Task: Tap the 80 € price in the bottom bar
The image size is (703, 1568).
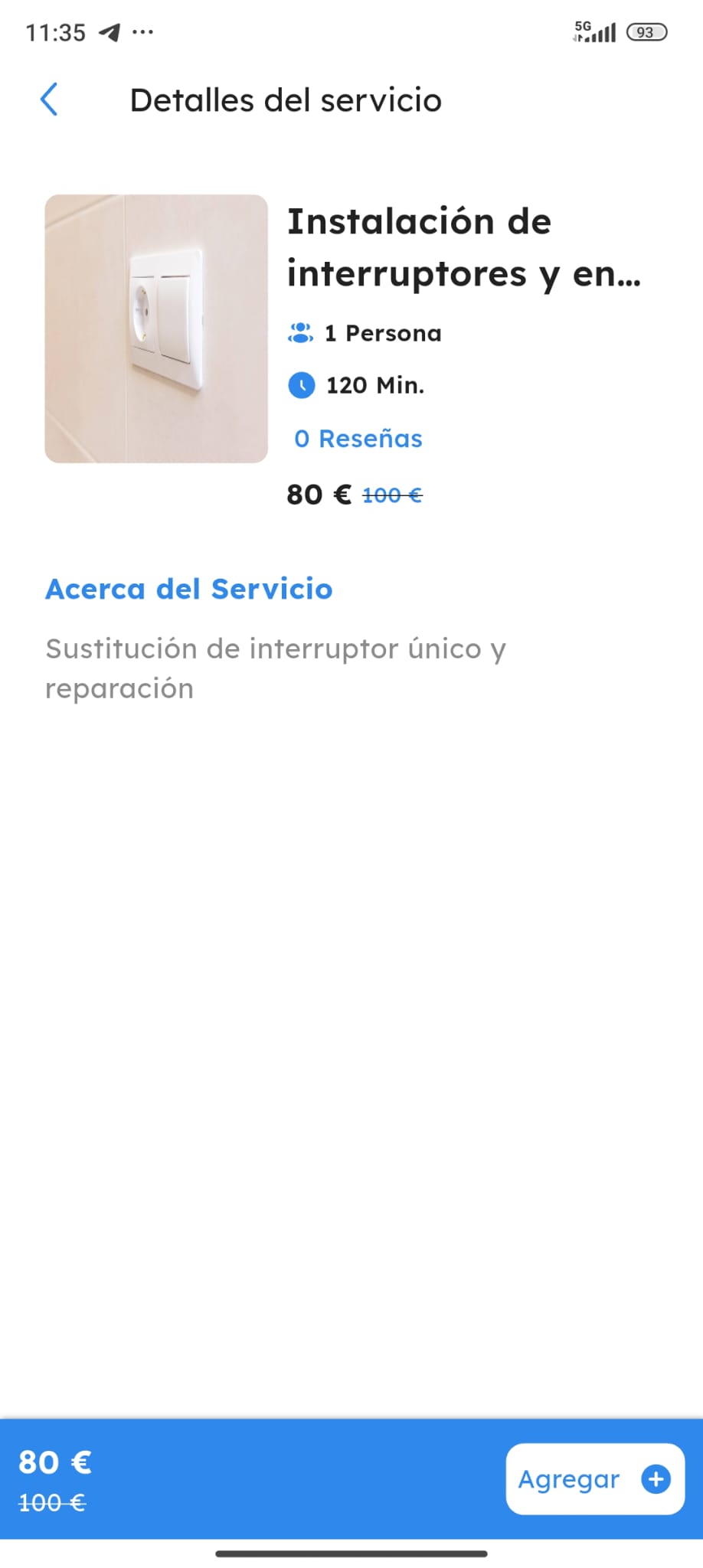Action: tap(54, 1462)
